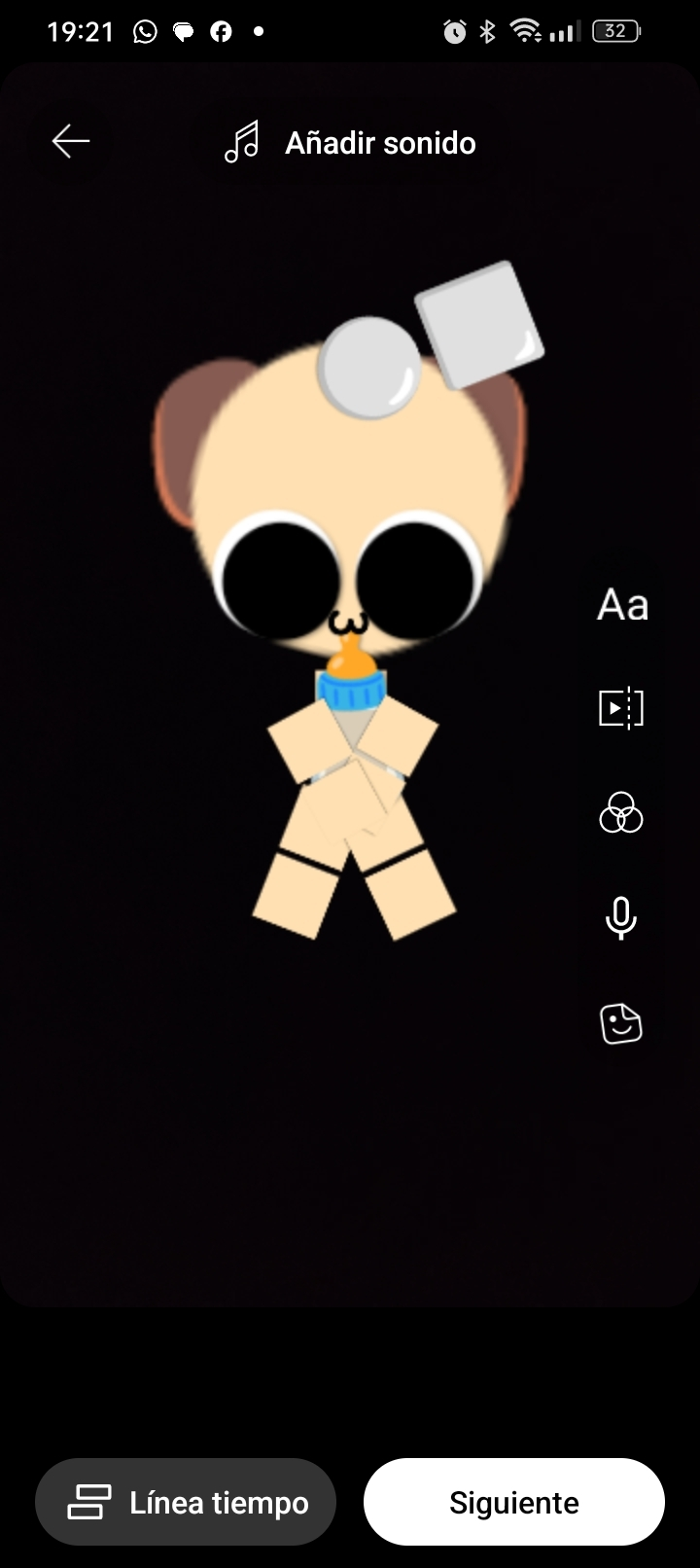
Task: Continue with the Siguiente button
Action: pos(513,1503)
